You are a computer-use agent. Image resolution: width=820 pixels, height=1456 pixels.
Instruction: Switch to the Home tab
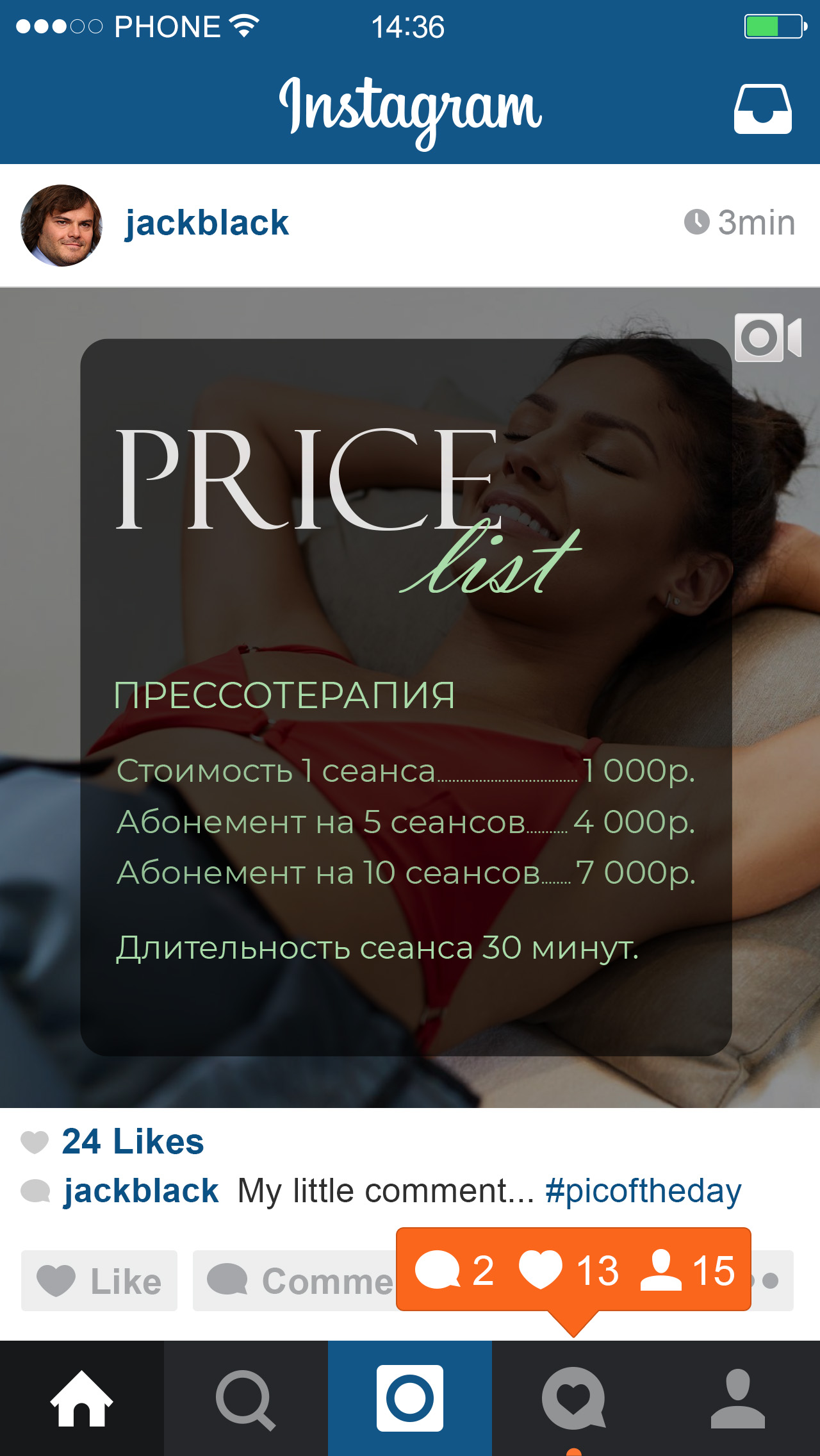(x=81, y=1398)
